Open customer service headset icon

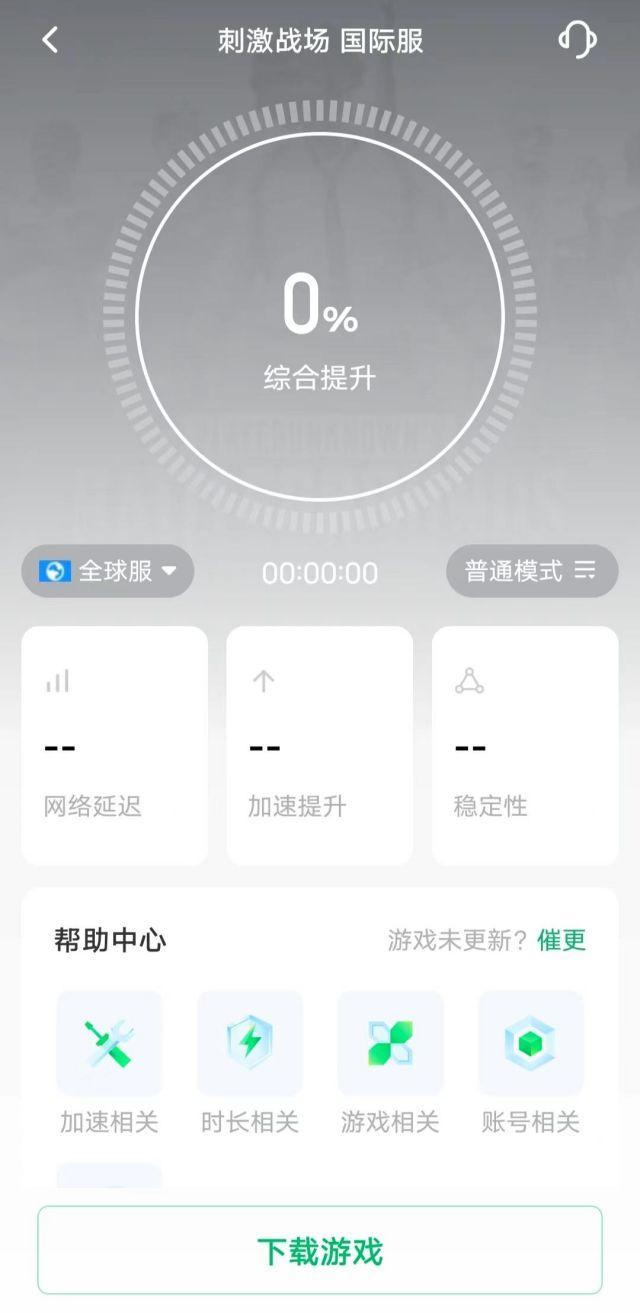tap(577, 40)
